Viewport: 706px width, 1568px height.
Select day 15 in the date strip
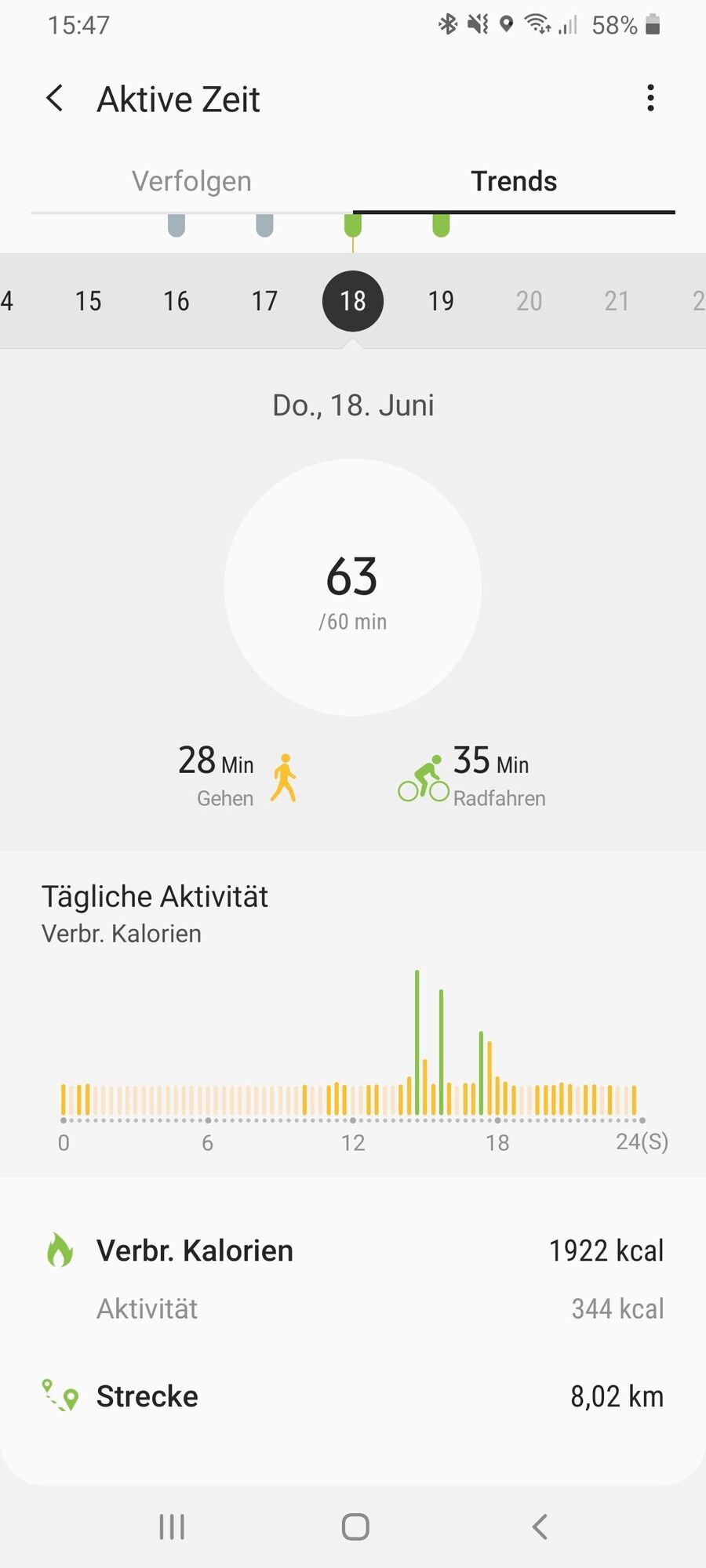tap(88, 301)
